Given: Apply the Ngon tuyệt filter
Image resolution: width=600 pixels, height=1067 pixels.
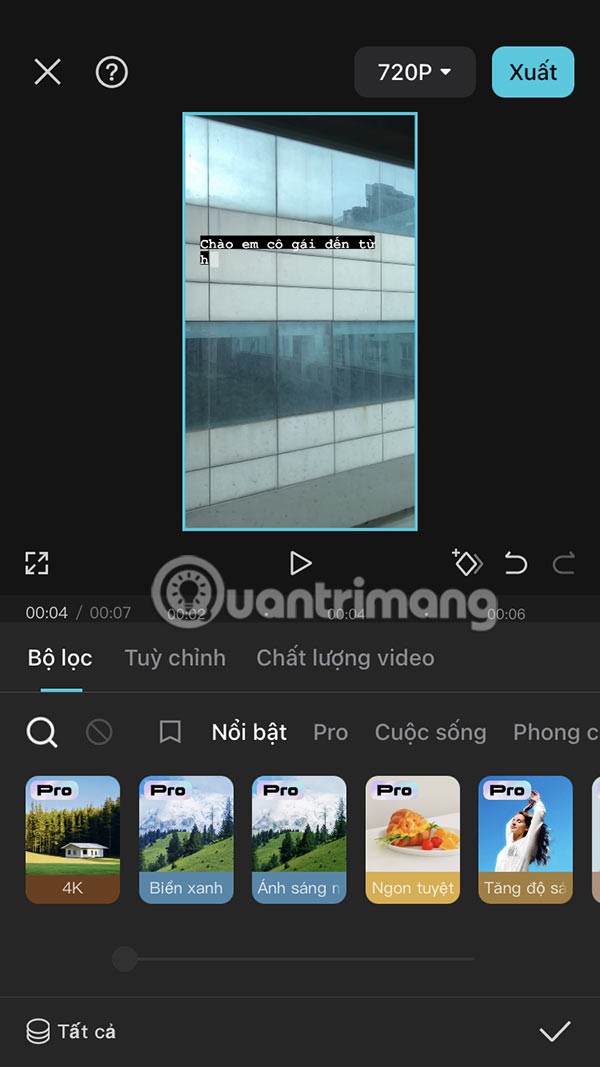Looking at the screenshot, I should click(x=413, y=840).
